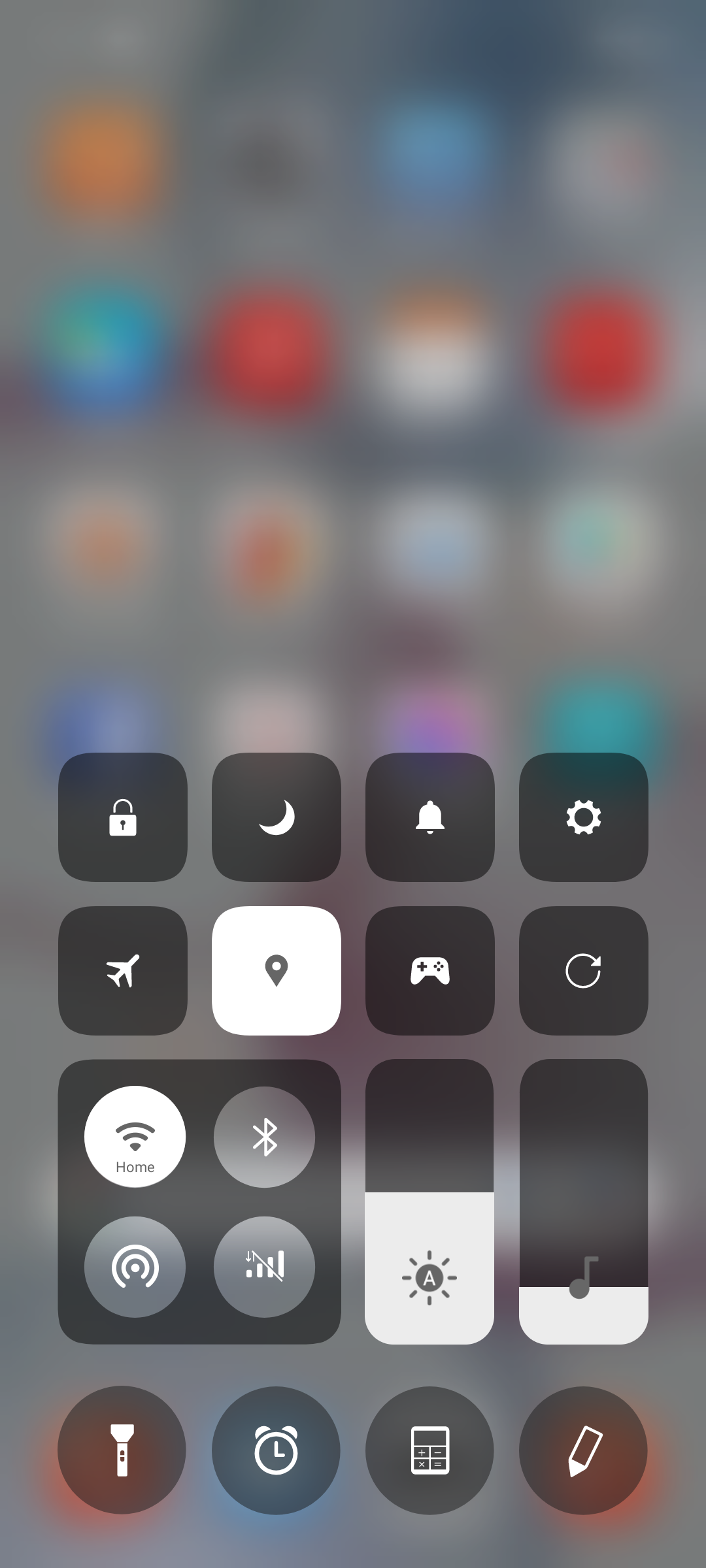Toggle the screen lock tile
This screenshot has height=1568, width=706.
tap(123, 817)
